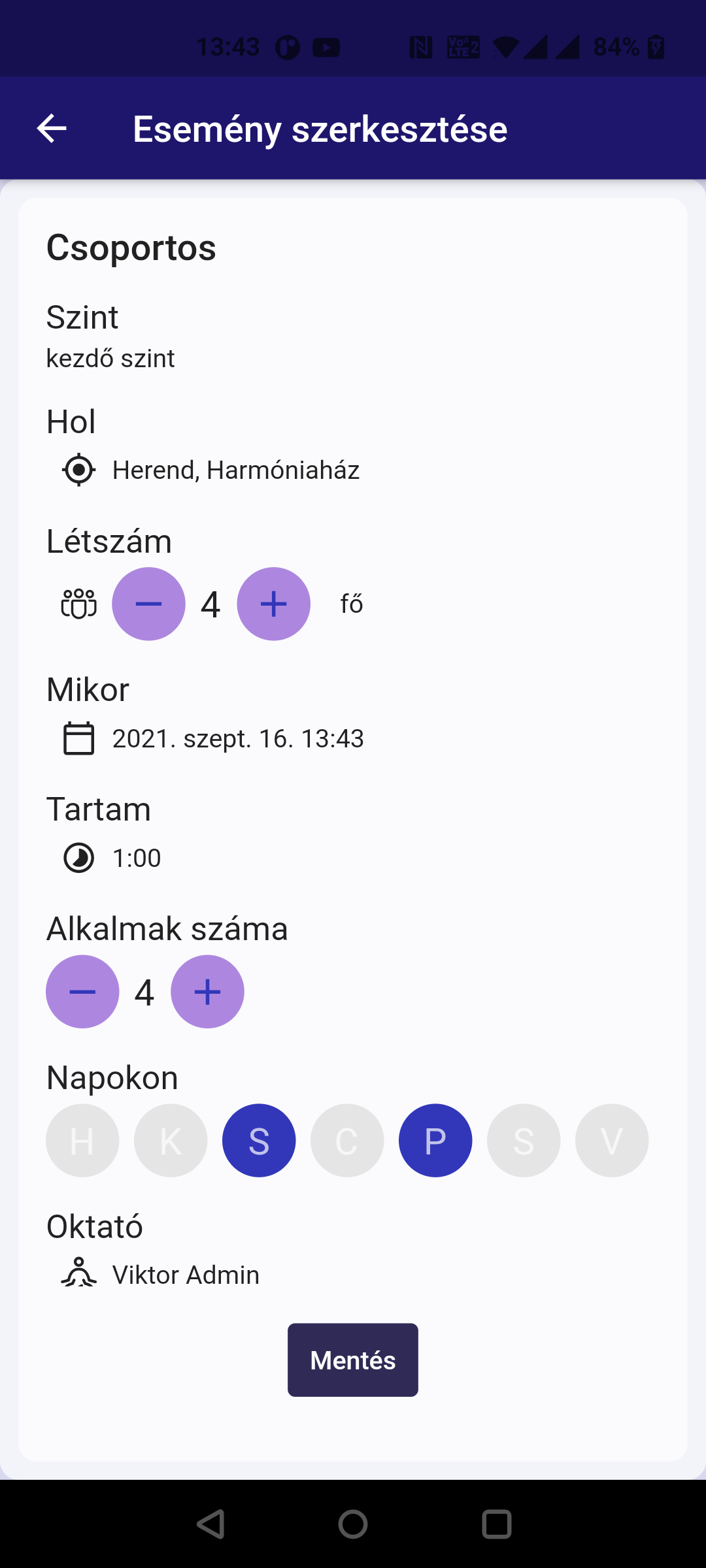Viewport: 706px width, 1568px height.
Task: Increase Alkalmak száma count
Action: pyautogui.click(x=207, y=992)
